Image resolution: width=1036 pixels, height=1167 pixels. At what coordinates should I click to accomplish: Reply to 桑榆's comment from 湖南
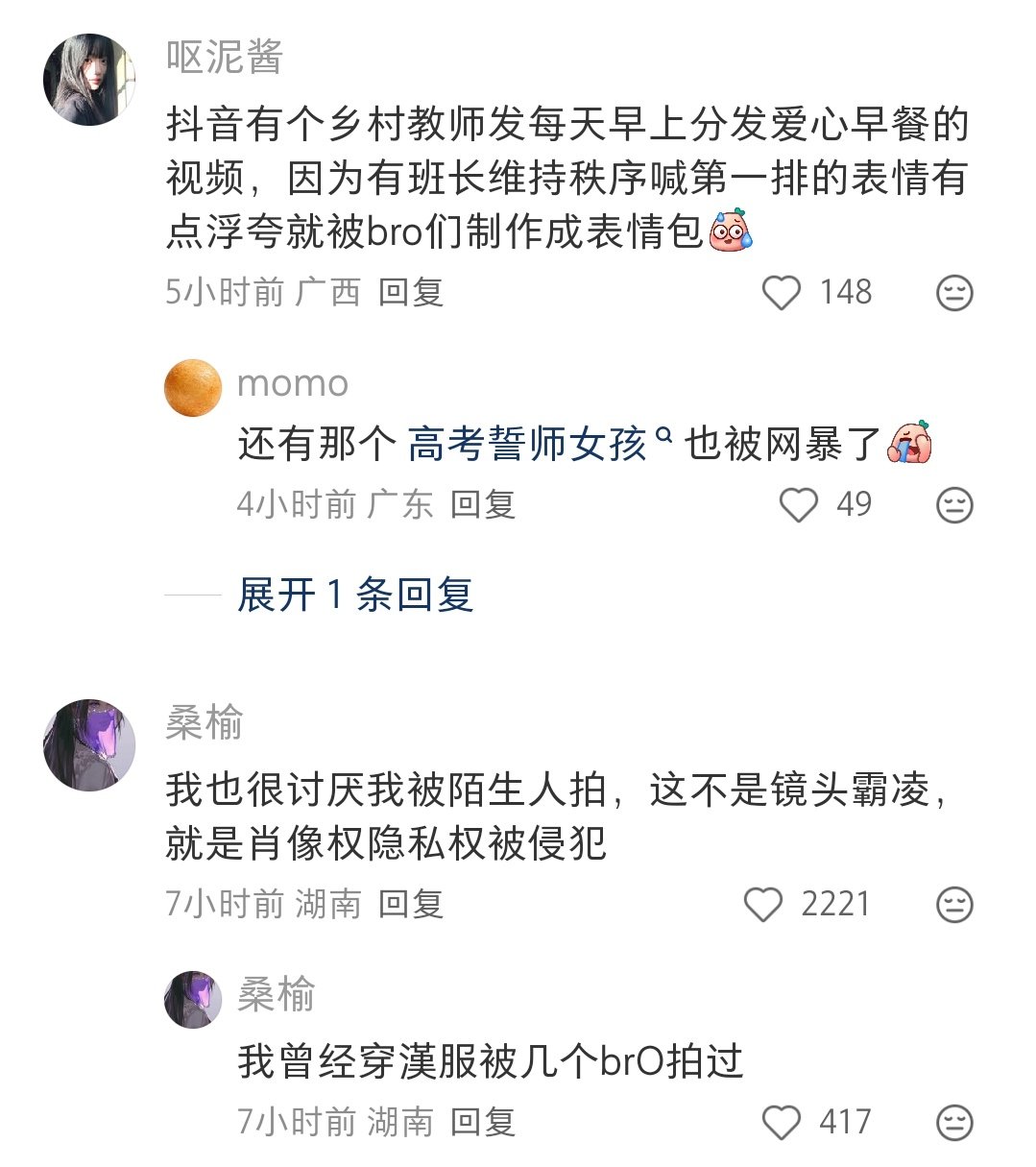click(x=411, y=904)
